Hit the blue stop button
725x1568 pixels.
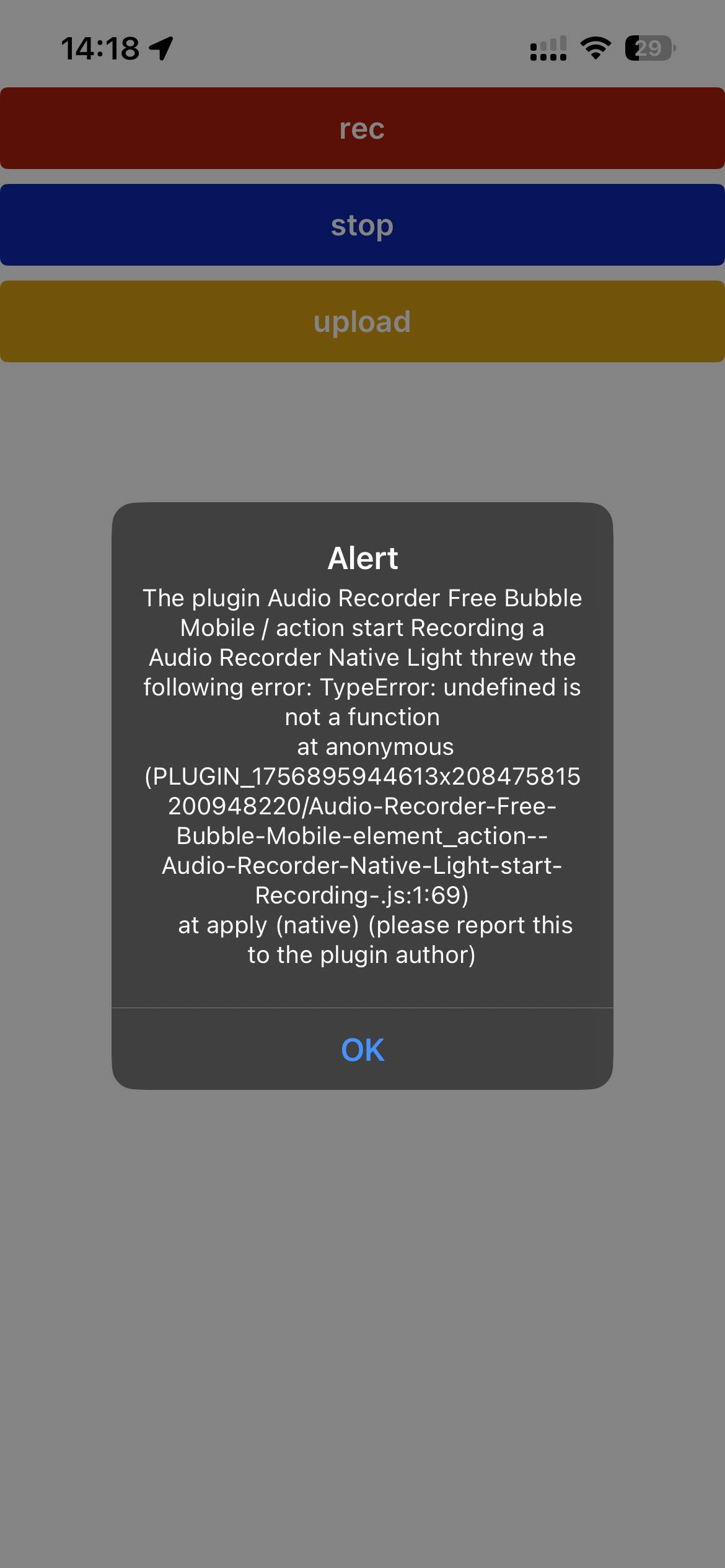[x=362, y=225]
